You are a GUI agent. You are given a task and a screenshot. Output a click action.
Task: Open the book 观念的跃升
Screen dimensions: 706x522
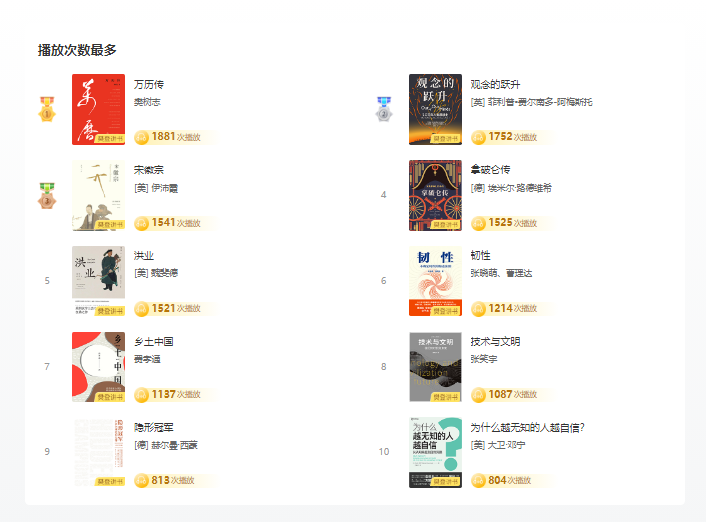495,85
